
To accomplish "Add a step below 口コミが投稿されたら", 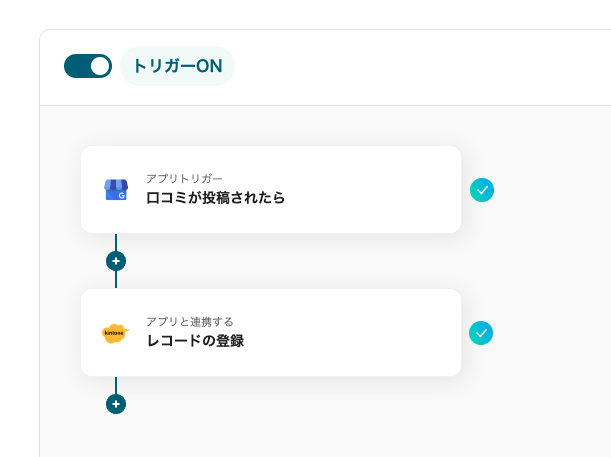I will point(116,261).
